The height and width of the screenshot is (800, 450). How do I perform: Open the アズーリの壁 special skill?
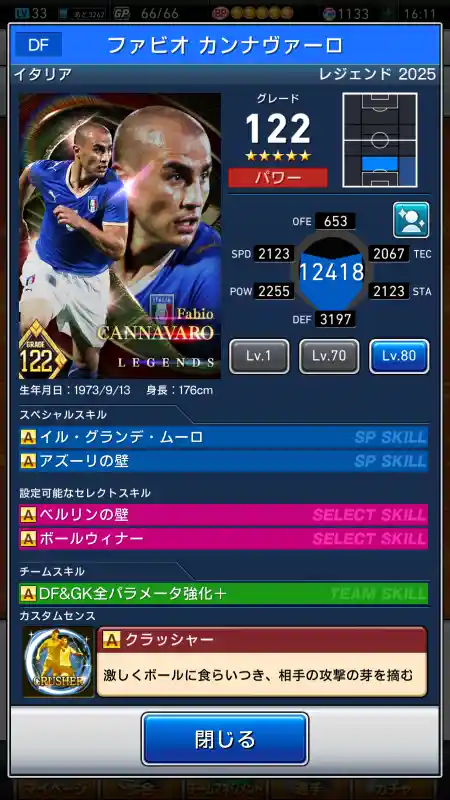(223, 462)
